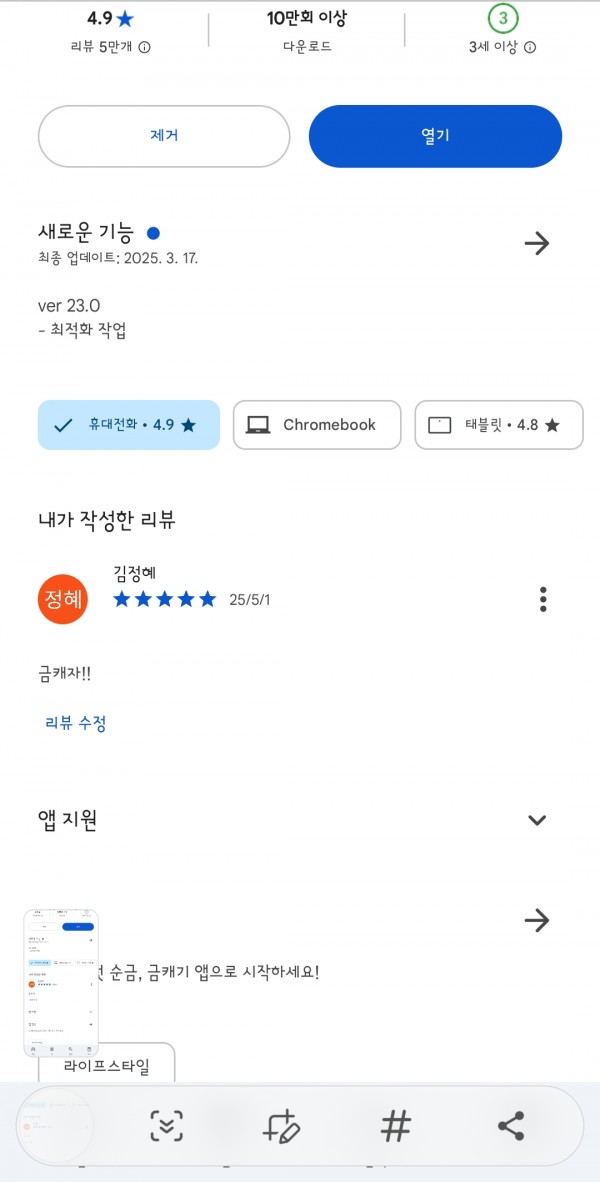Screen dimensions: 600x1182
Task: Open the app with 열기 button
Action: (x=435, y=136)
